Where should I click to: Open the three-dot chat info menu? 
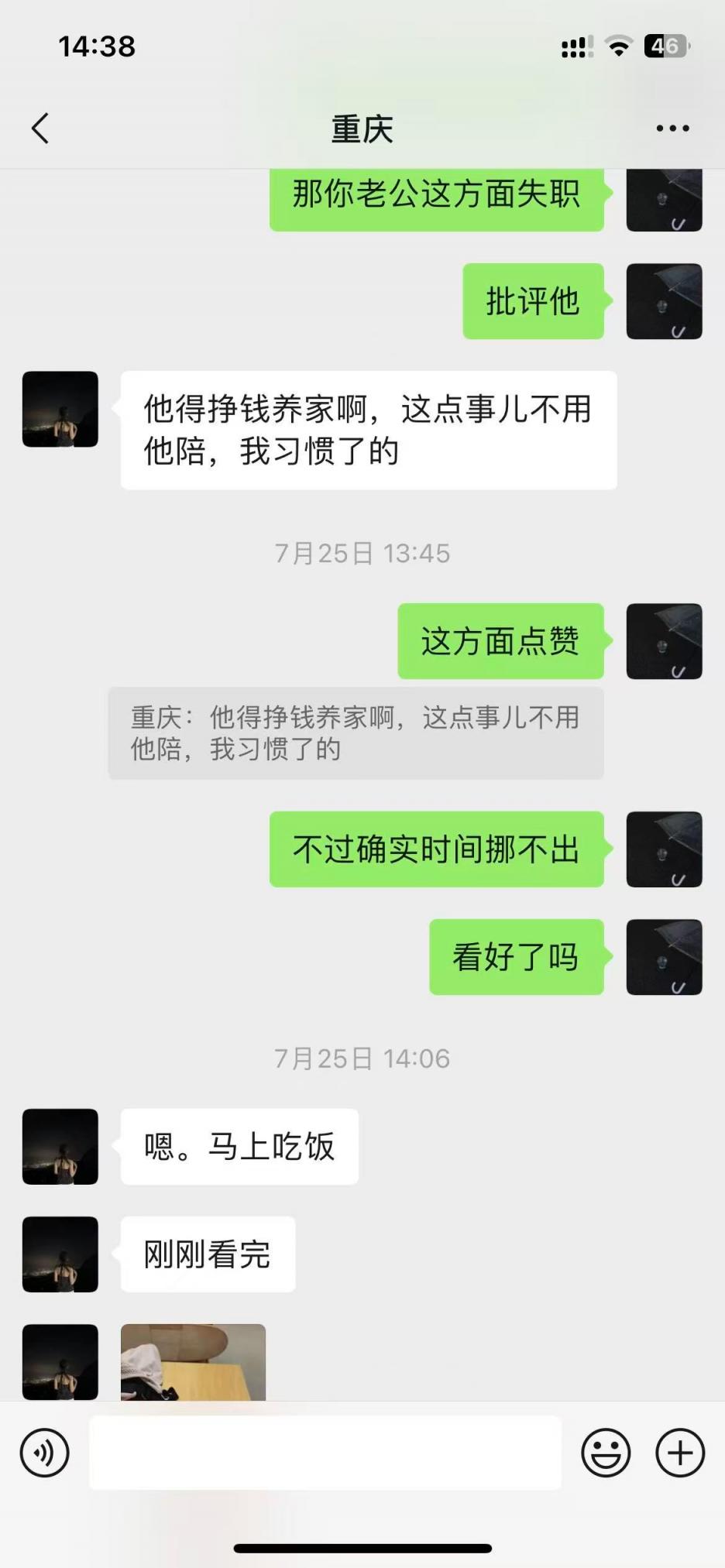(x=672, y=129)
